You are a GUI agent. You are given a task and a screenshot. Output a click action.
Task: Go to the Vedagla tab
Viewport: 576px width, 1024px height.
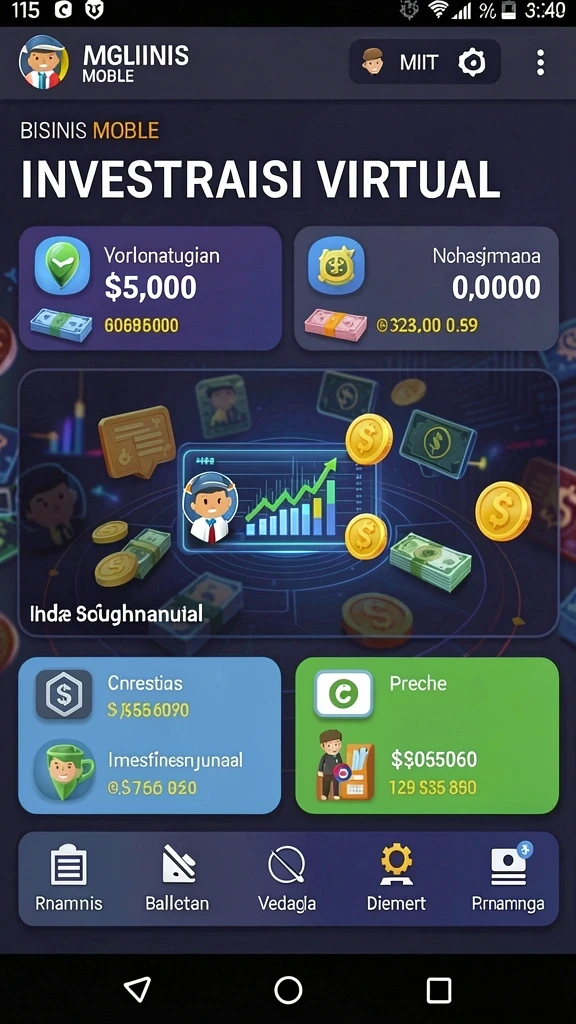[x=287, y=878]
